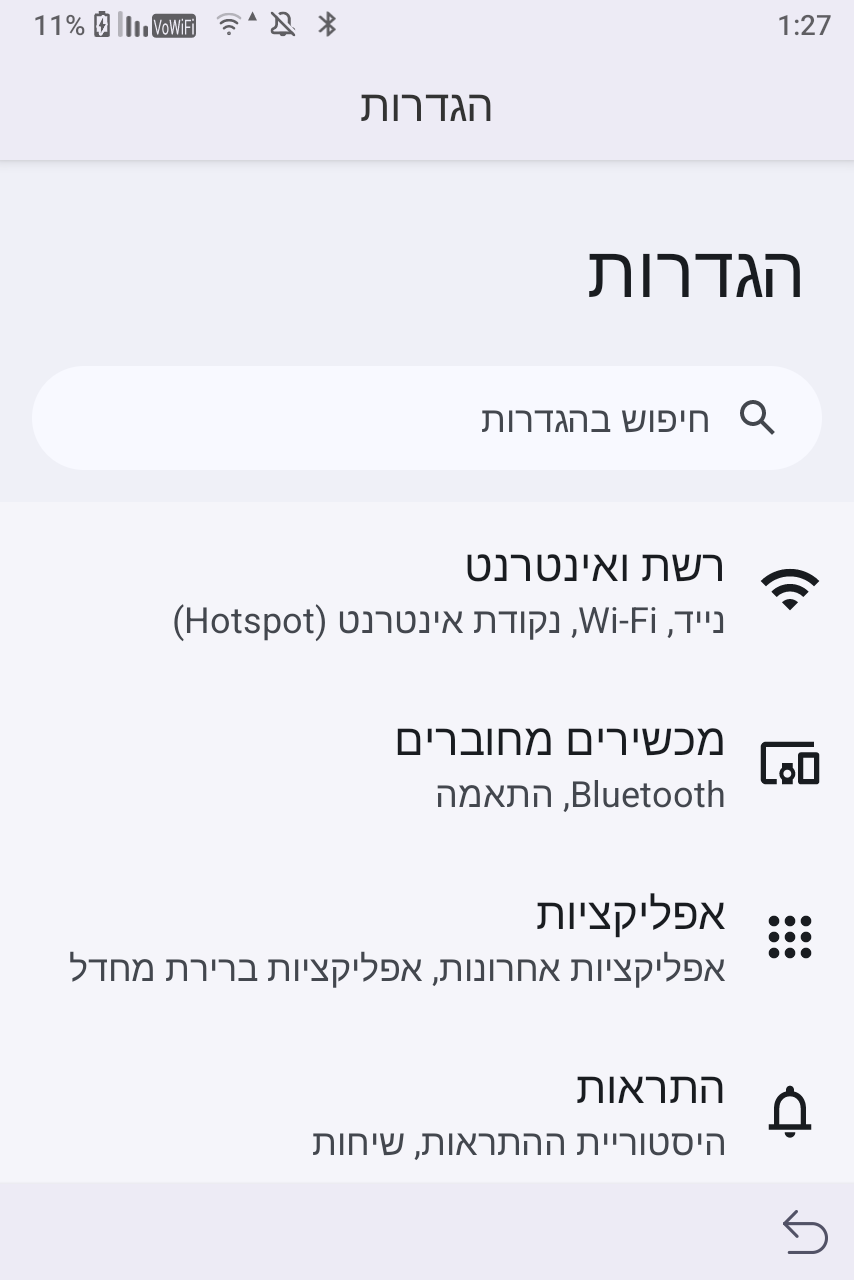Viewport: 854px width, 1280px height.
Task: Open the חיפוש בהגדרות search box
Action: (x=427, y=418)
